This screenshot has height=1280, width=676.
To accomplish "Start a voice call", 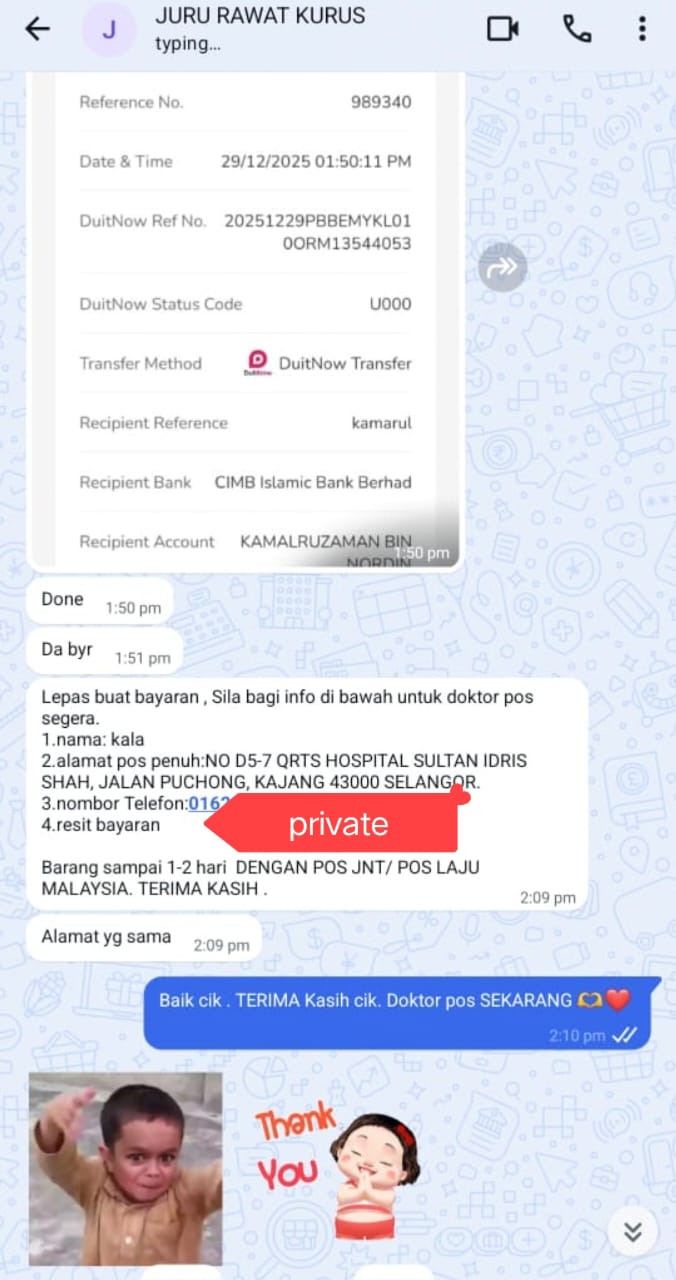I will coord(577,29).
